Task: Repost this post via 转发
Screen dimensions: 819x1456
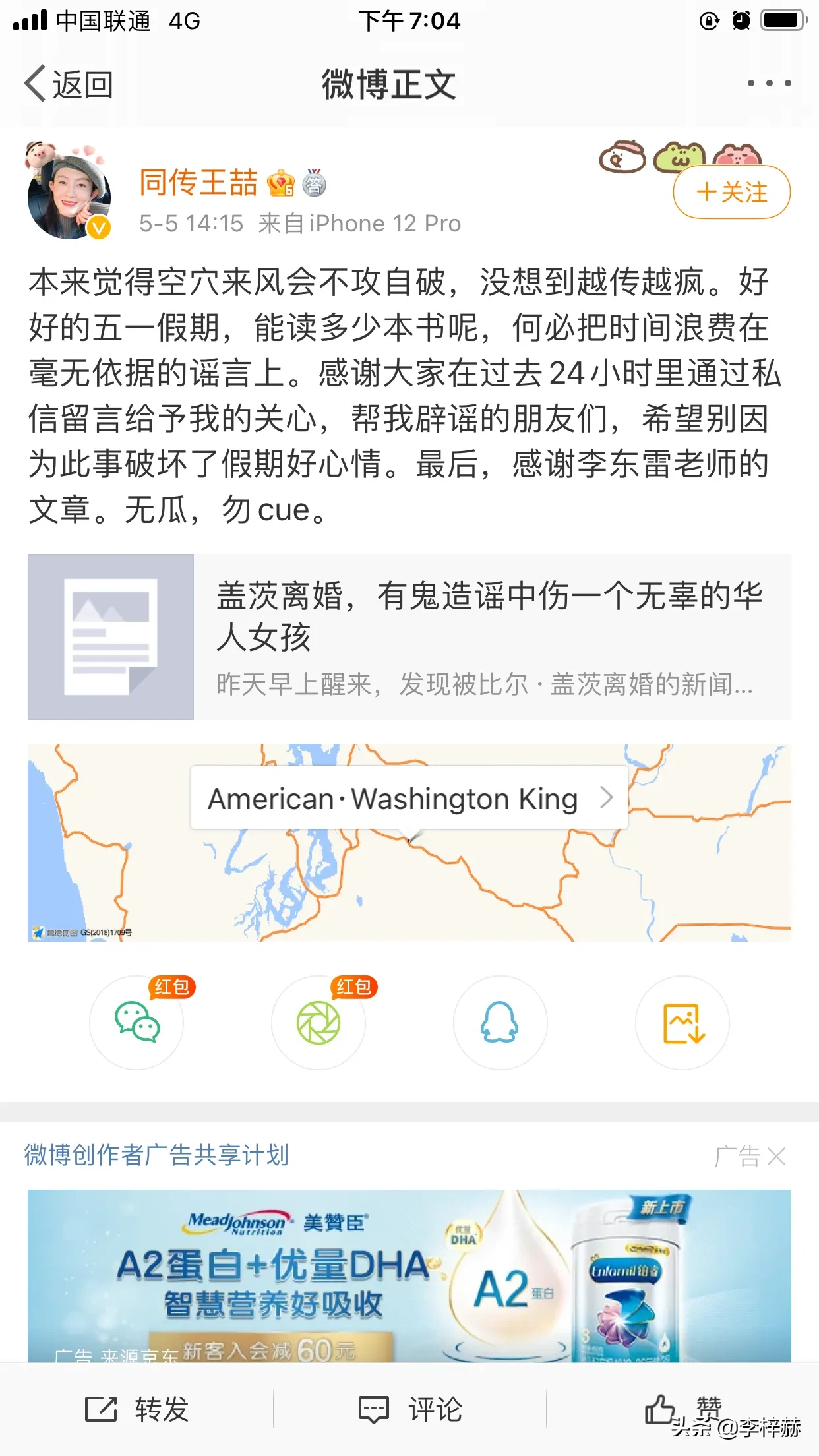Action: click(x=137, y=1410)
